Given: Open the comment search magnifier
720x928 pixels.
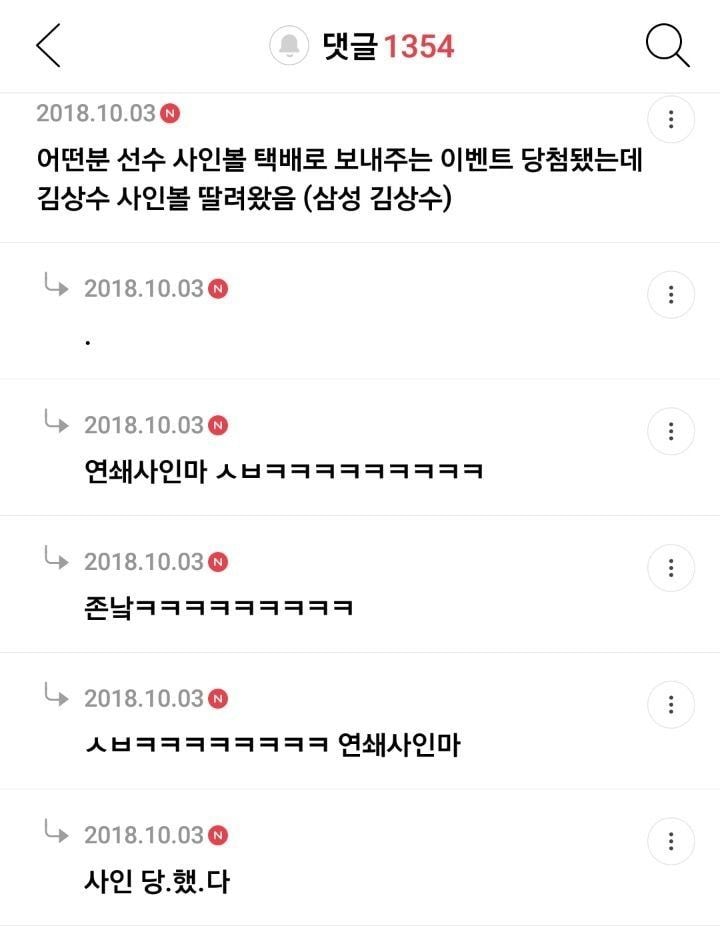Looking at the screenshot, I should point(667,46).
